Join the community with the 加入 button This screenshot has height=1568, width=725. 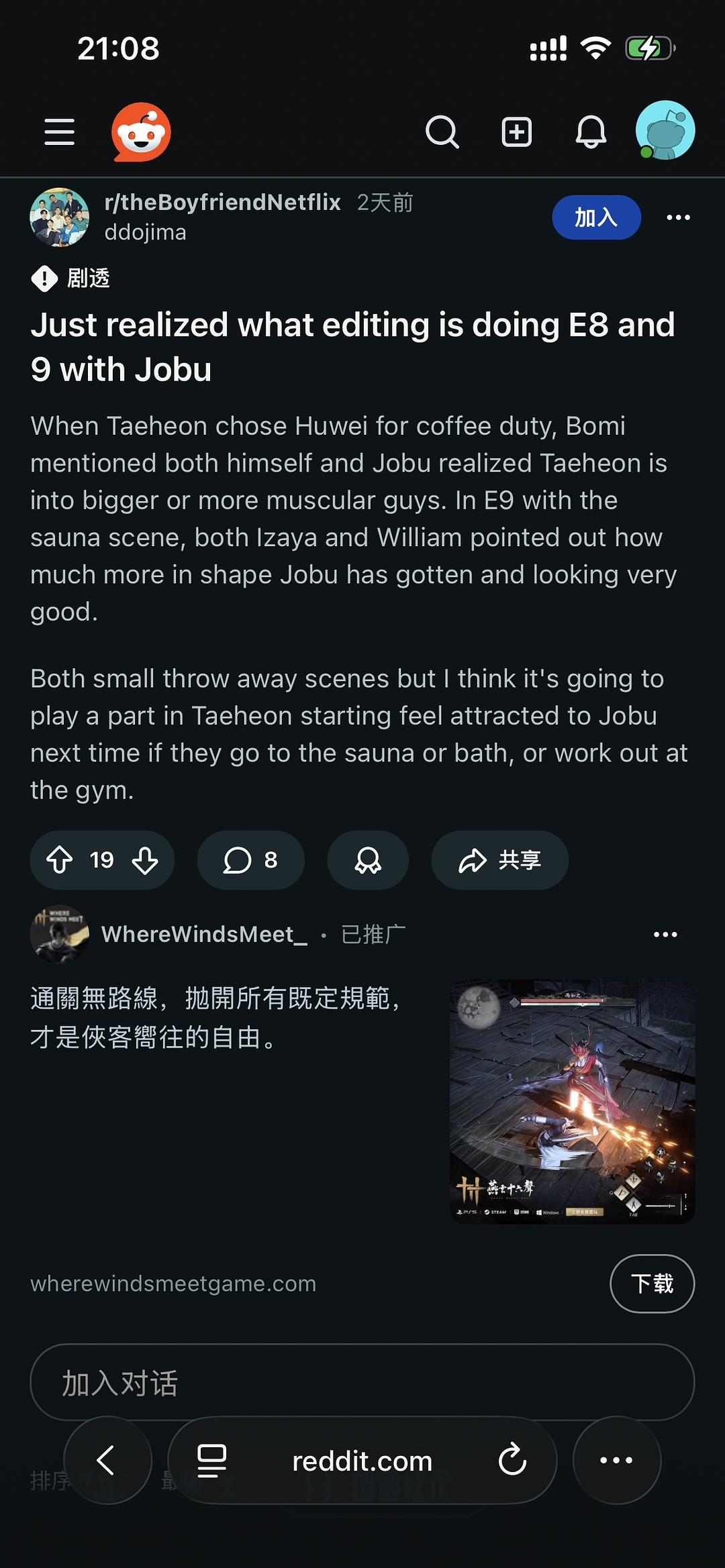click(596, 217)
